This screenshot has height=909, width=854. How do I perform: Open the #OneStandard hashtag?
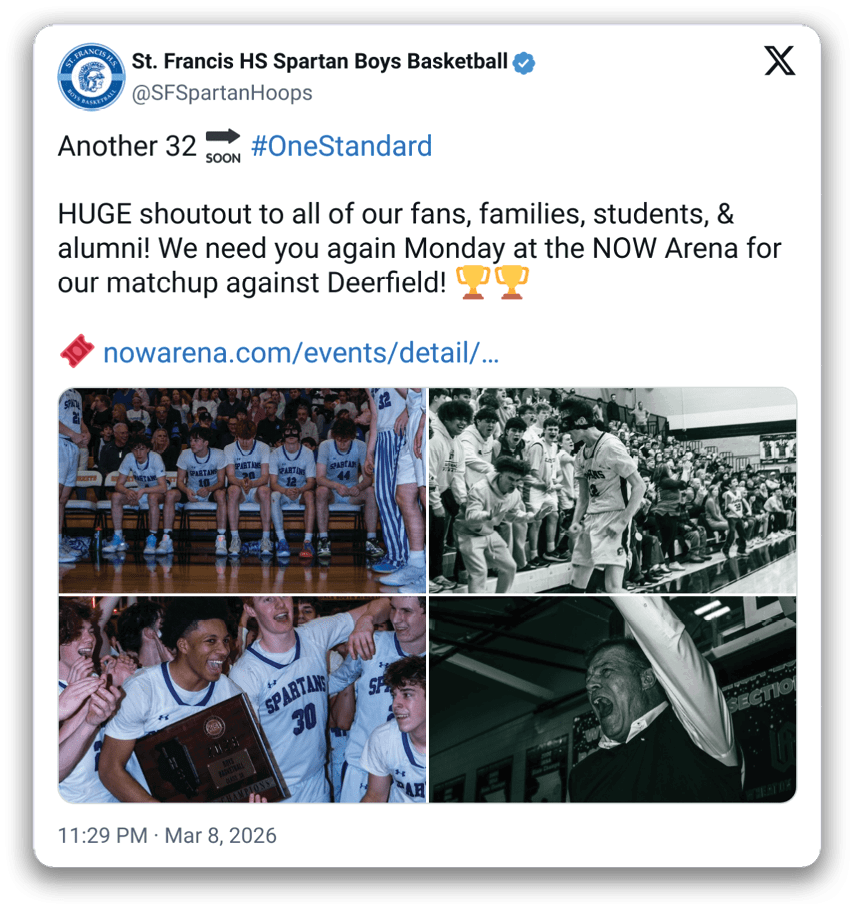coord(341,146)
